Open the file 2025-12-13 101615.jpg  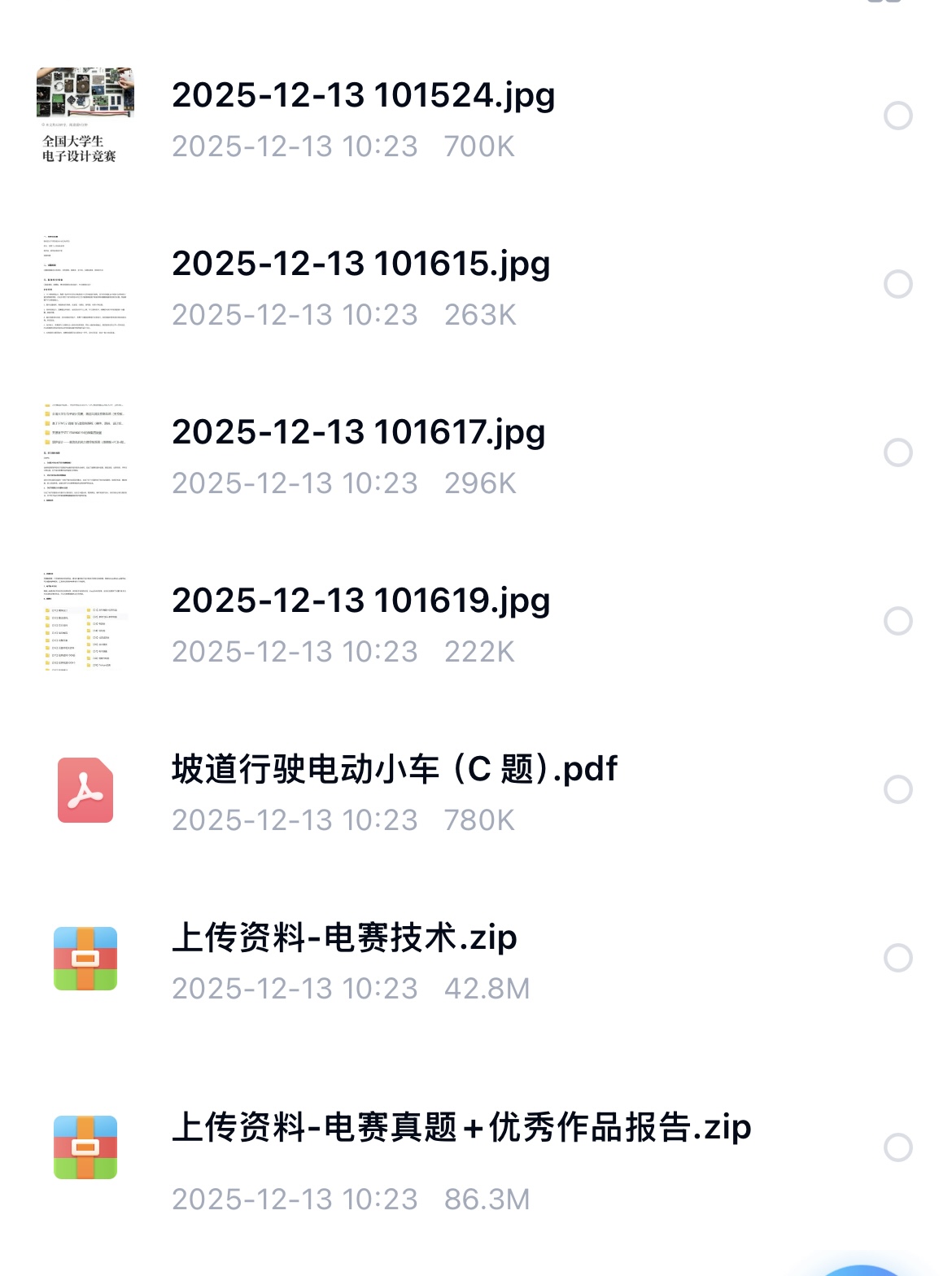point(360,264)
